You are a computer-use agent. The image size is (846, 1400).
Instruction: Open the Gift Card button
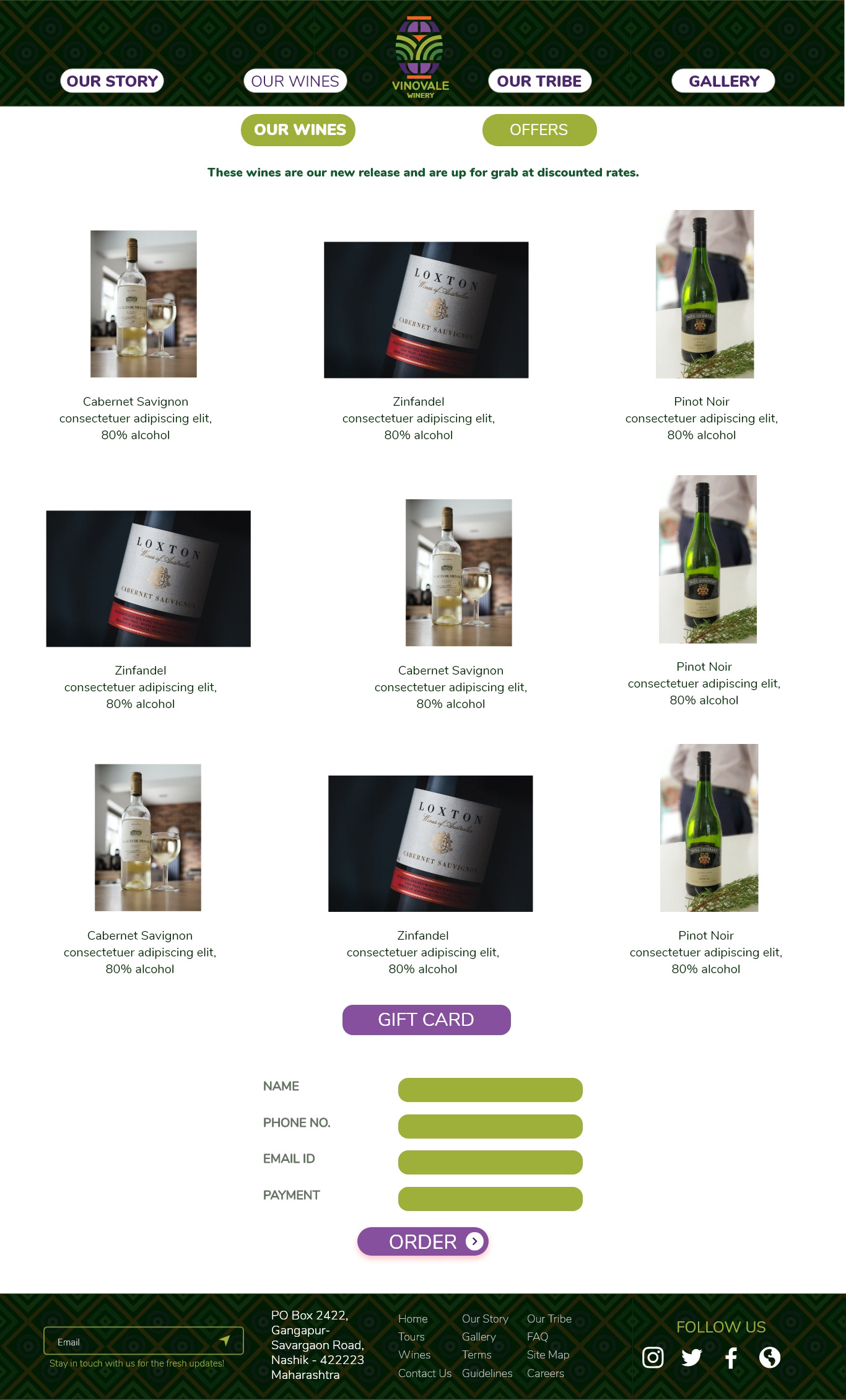click(427, 1020)
